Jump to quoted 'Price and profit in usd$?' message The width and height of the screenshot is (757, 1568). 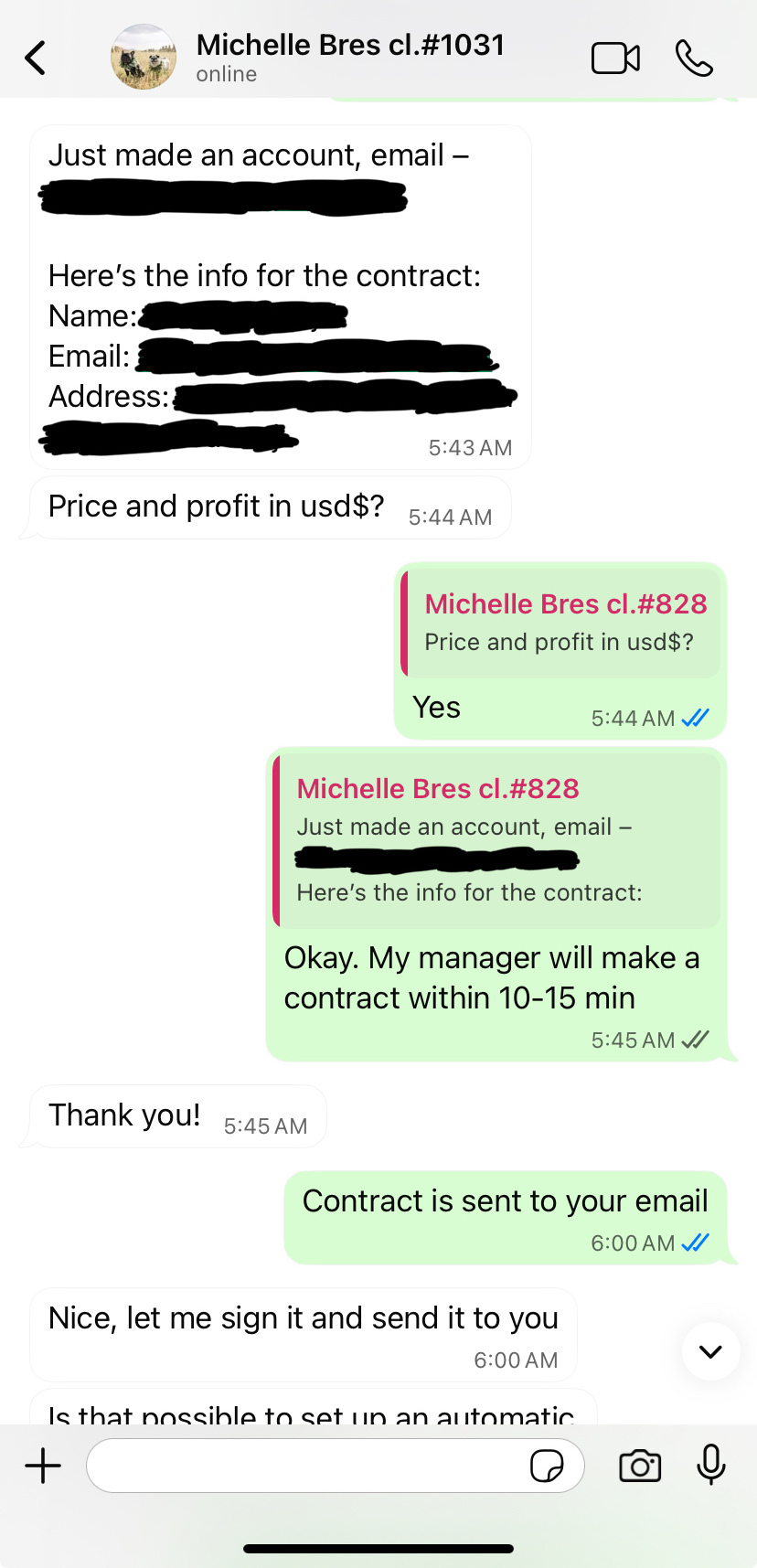tap(560, 623)
